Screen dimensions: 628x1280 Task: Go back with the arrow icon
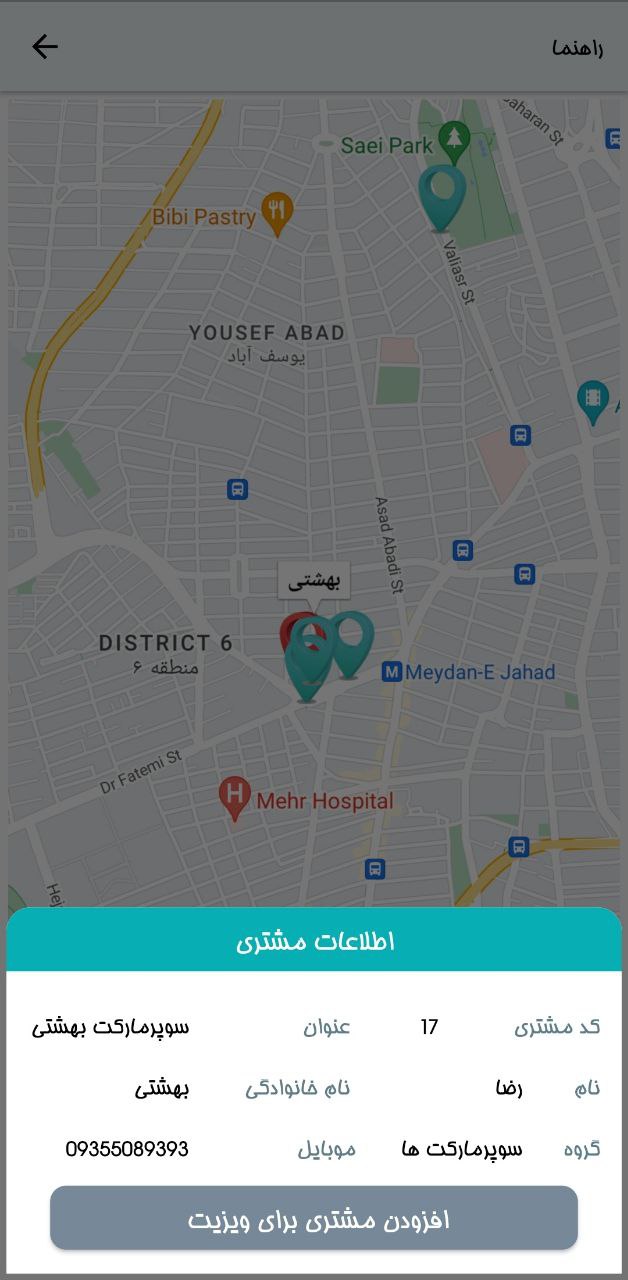coord(45,47)
